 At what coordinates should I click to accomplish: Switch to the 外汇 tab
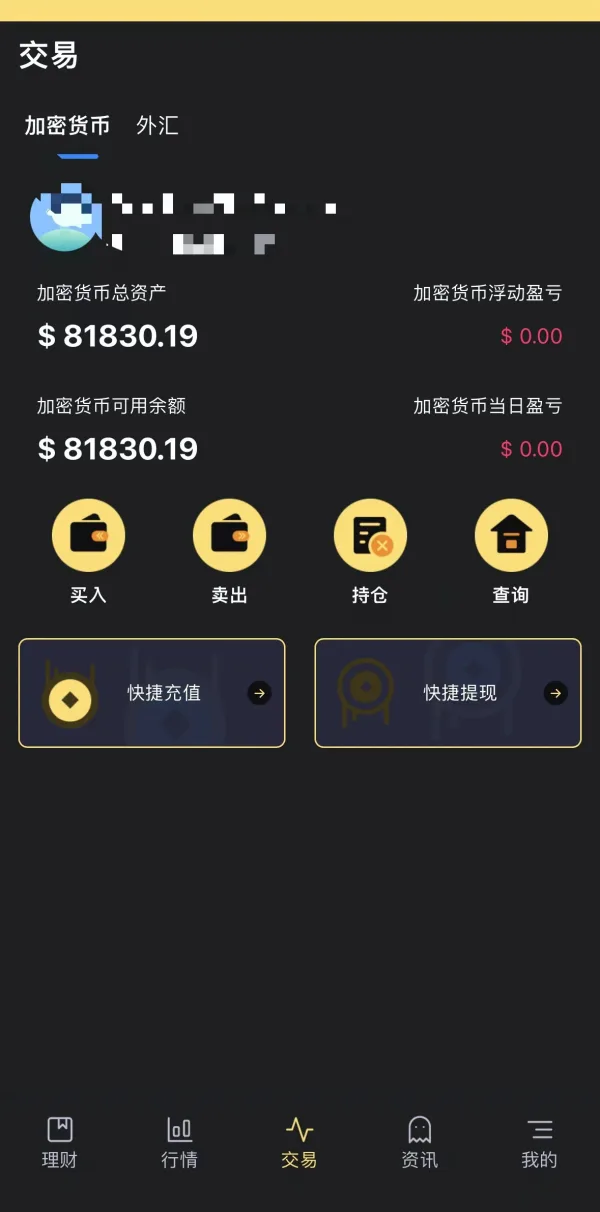pyautogui.click(x=157, y=125)
